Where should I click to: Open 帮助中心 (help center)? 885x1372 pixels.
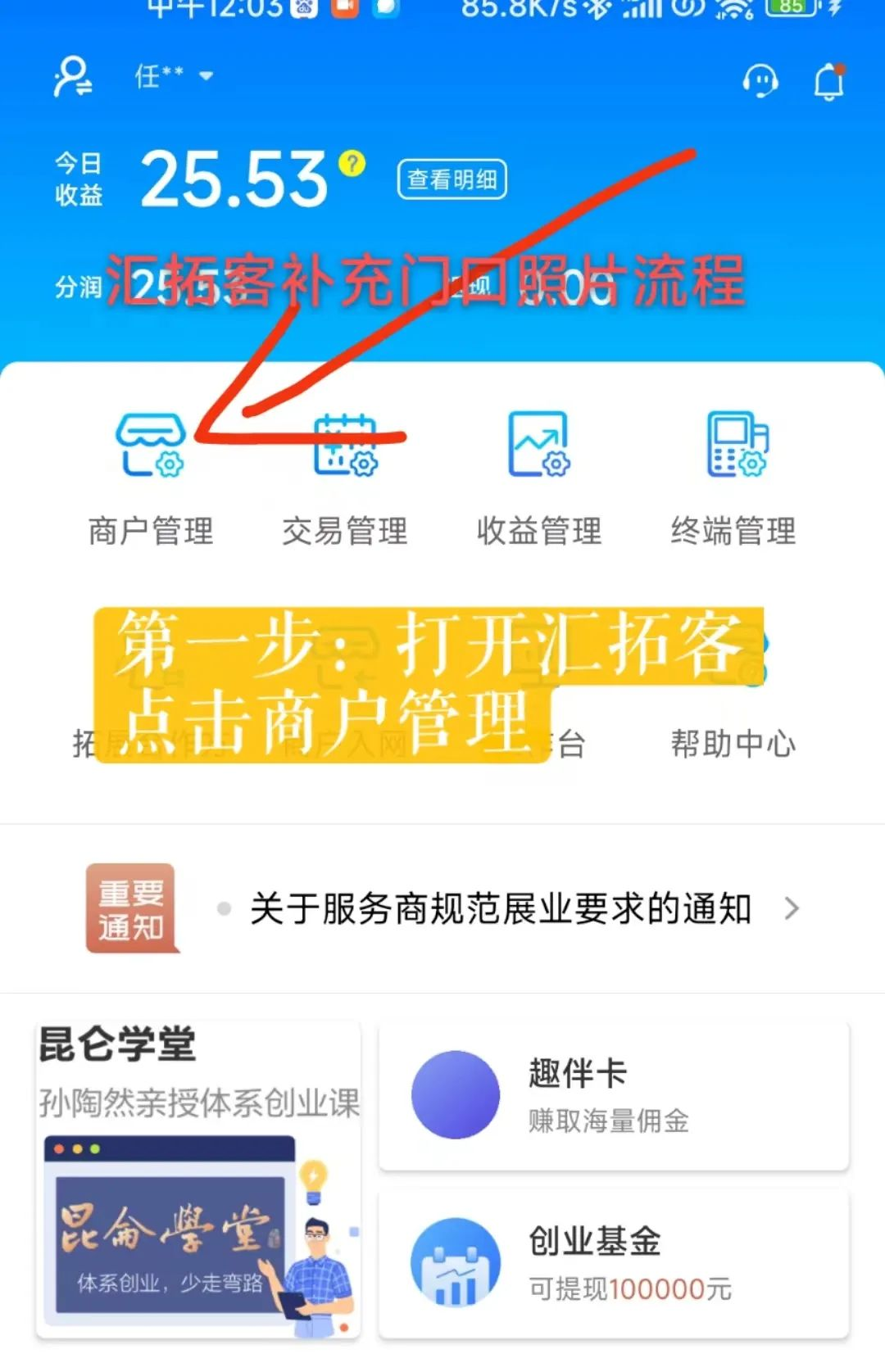pos(732,744)
